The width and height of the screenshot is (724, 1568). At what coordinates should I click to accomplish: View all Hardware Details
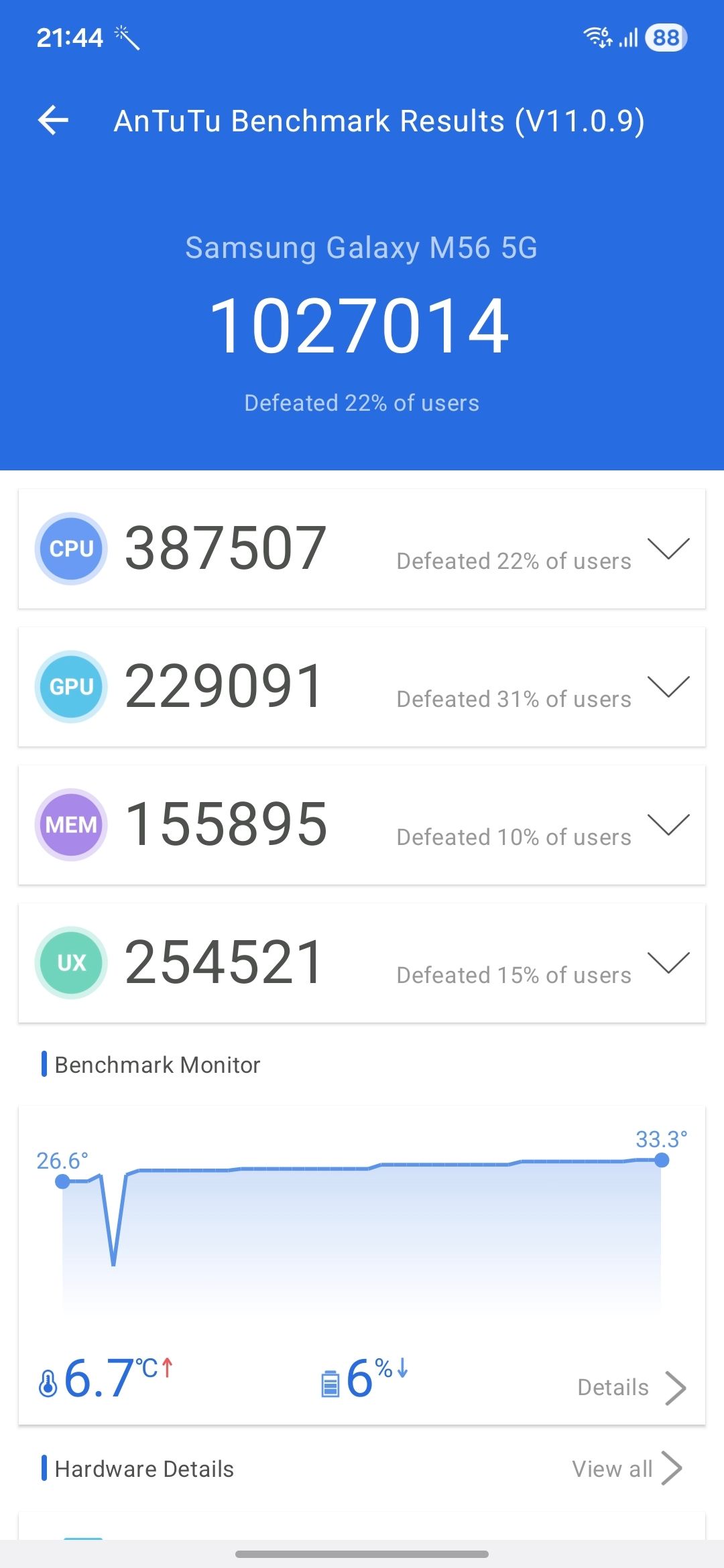[627, 1469]
